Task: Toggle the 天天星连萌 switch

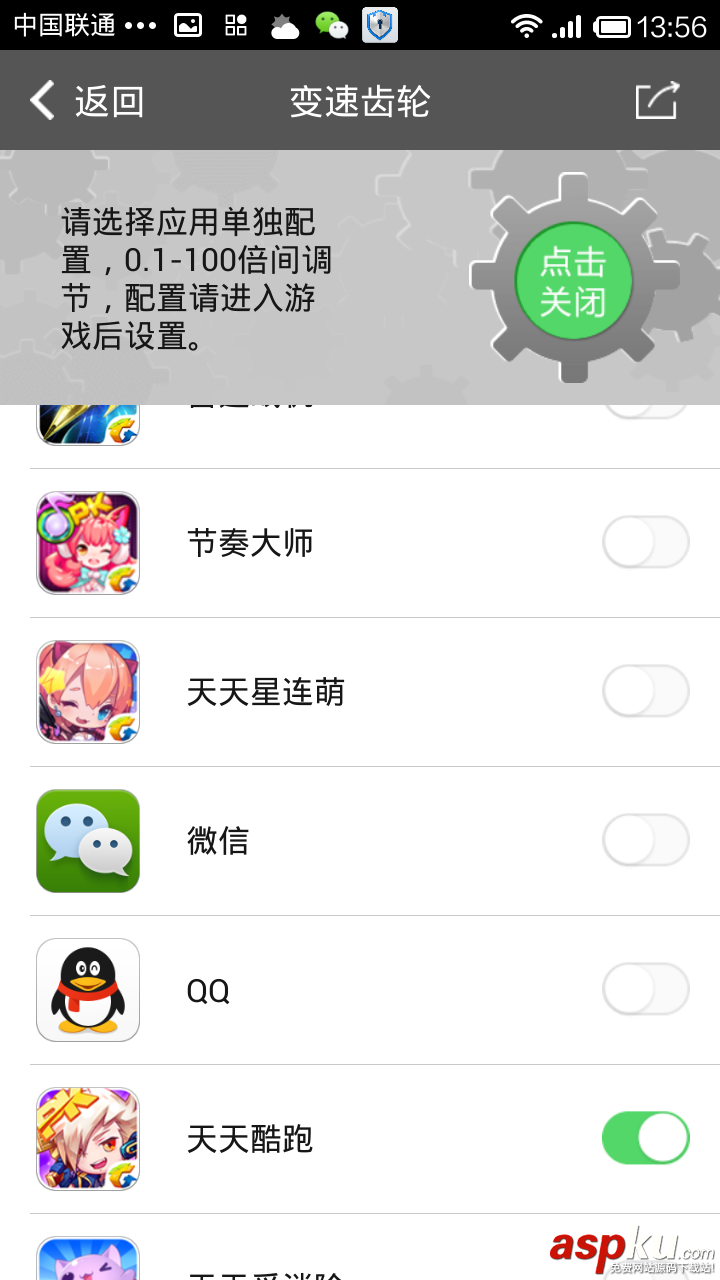Action: 645,691
